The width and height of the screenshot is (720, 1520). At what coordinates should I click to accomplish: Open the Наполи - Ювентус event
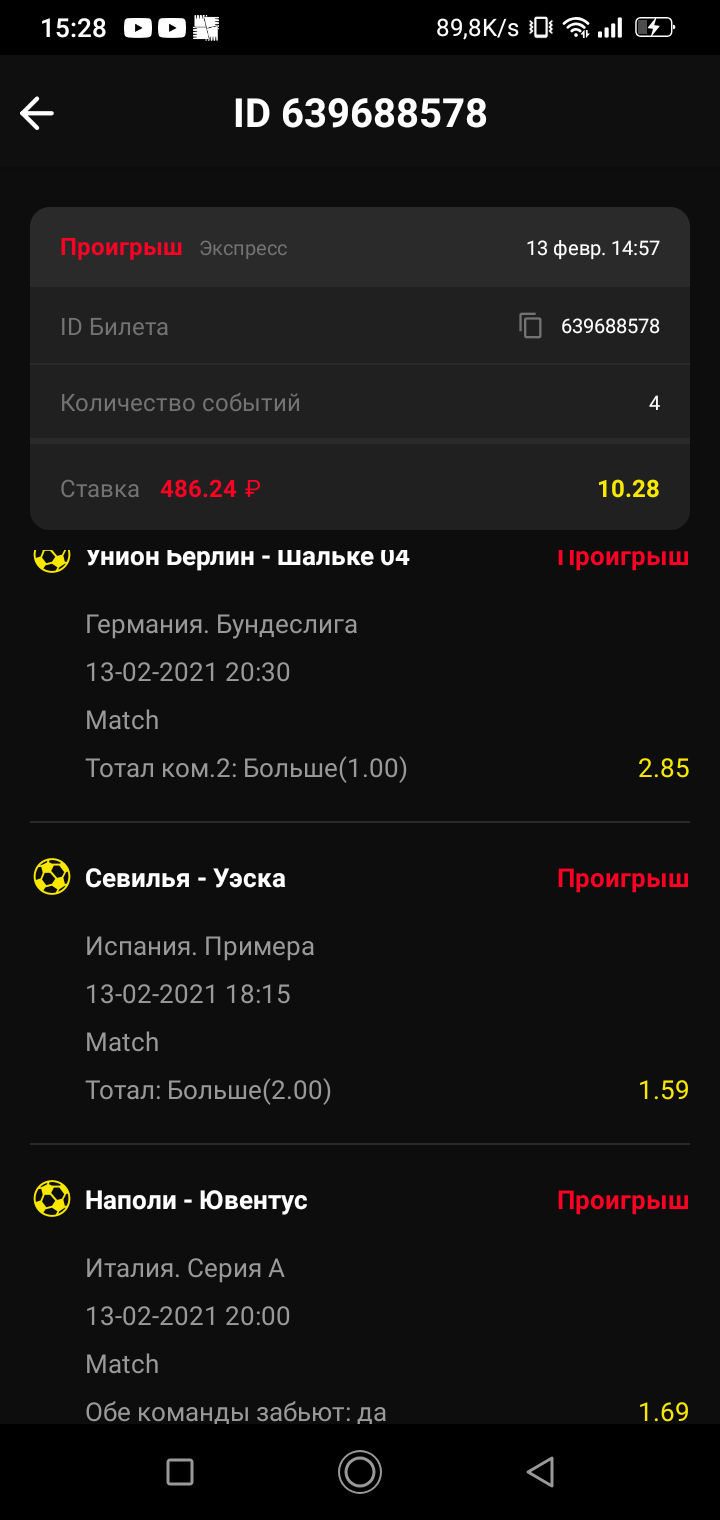pos(196,1200)
